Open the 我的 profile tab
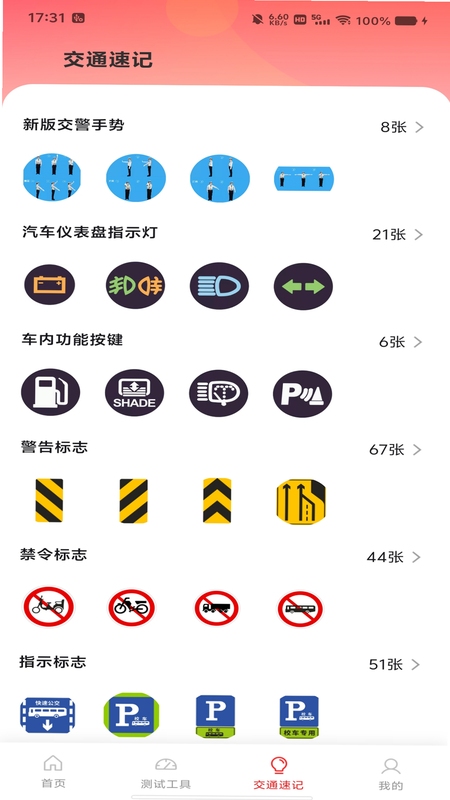 click(391, 773)
